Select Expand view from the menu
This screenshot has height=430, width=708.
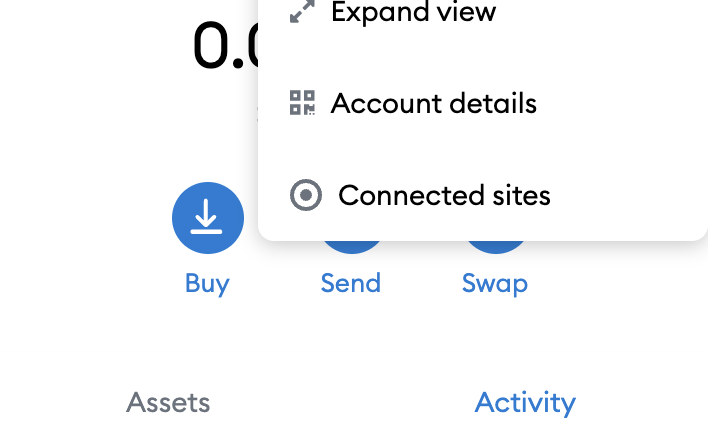pos(412,12)
